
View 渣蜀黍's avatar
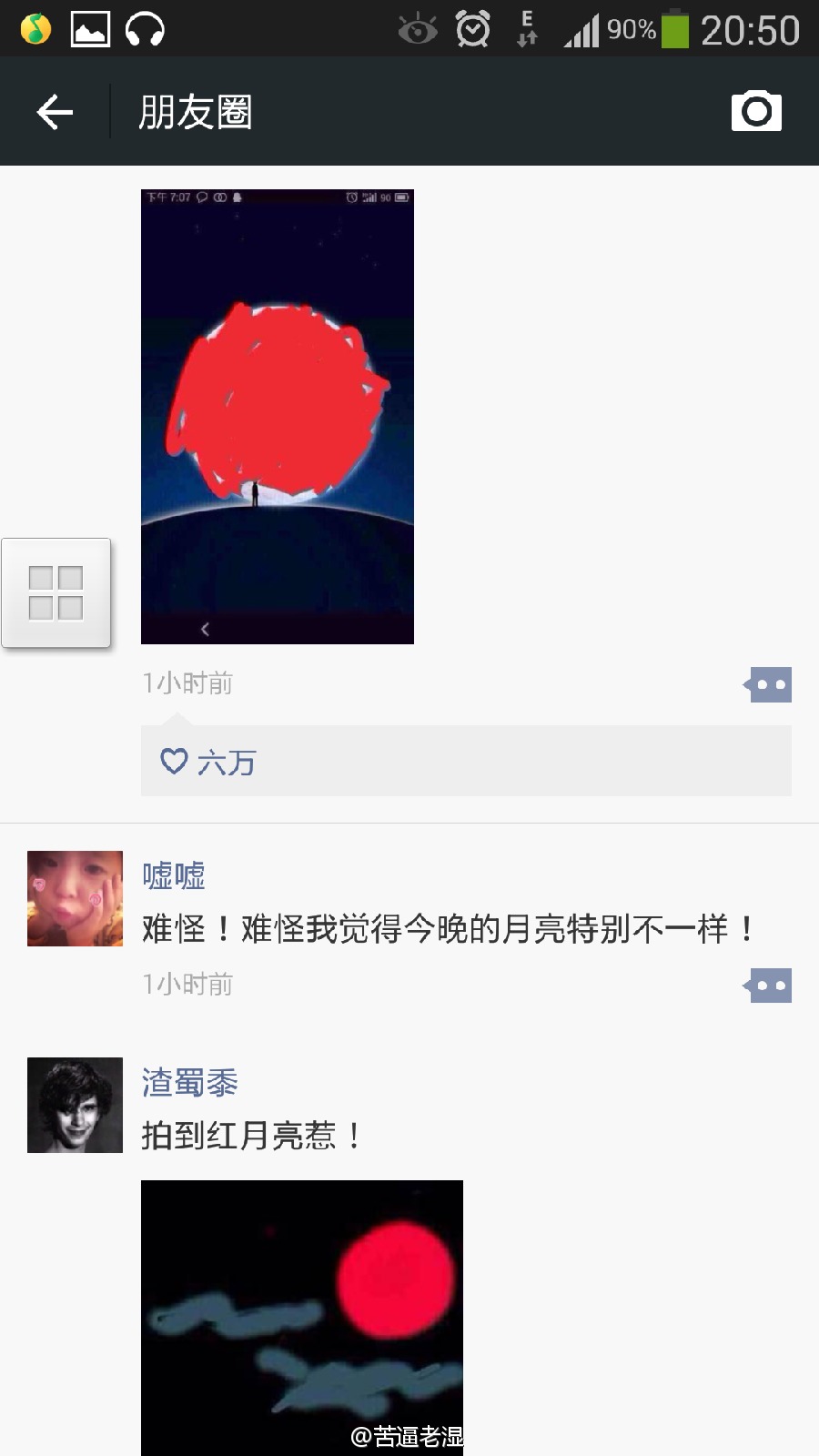(x=75, y=1105)
